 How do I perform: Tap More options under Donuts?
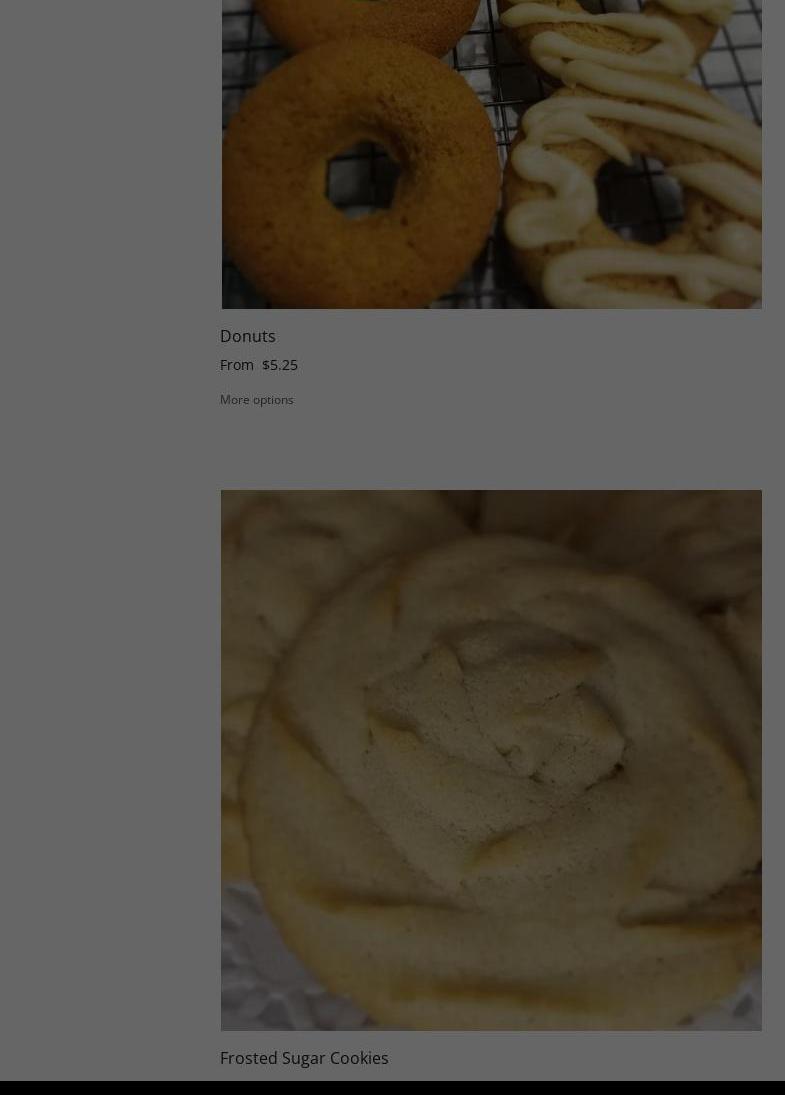tap(257, 400)
